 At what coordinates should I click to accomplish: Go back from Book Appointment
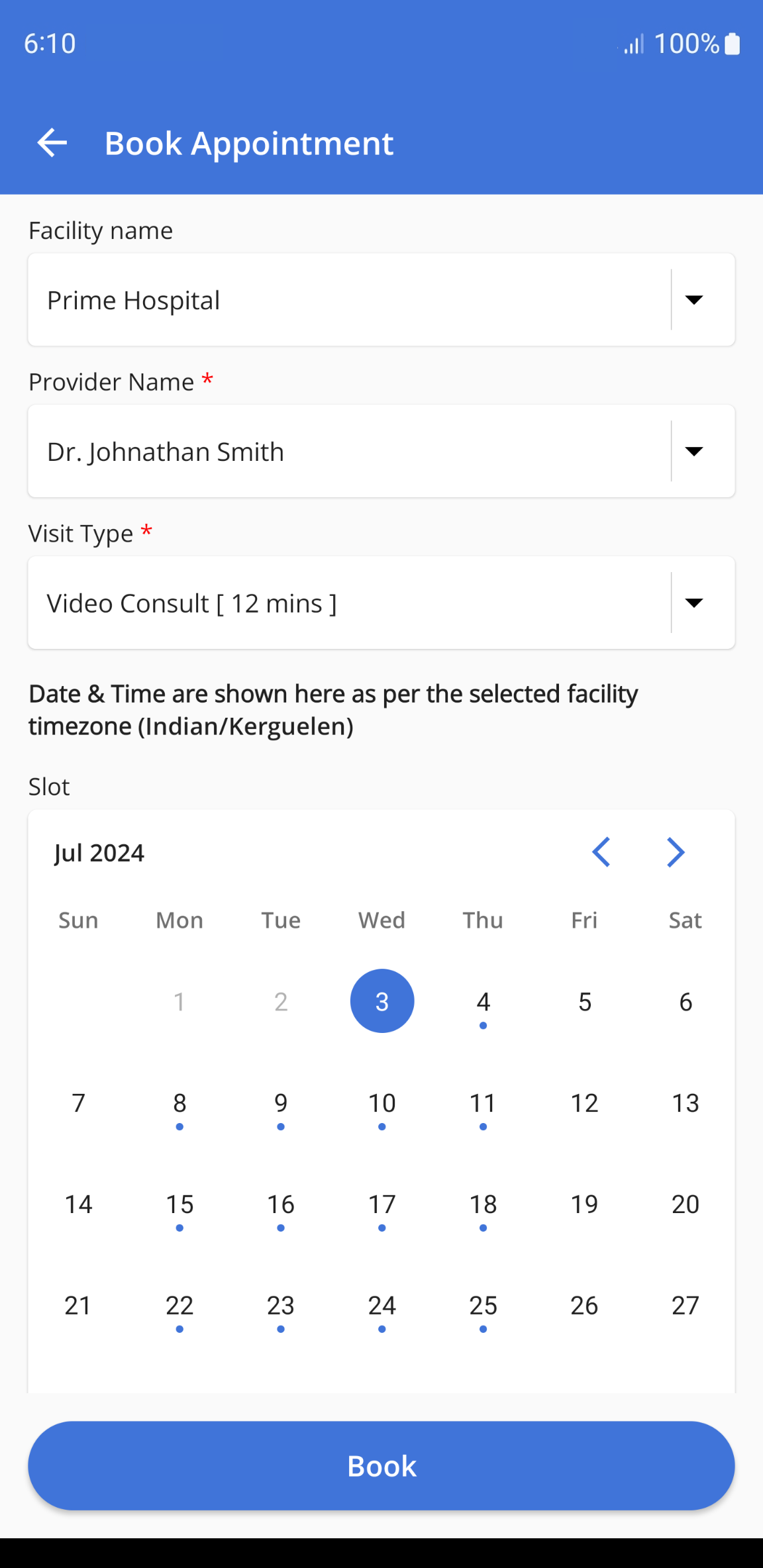pyautogui.click(x=52, y=143)
